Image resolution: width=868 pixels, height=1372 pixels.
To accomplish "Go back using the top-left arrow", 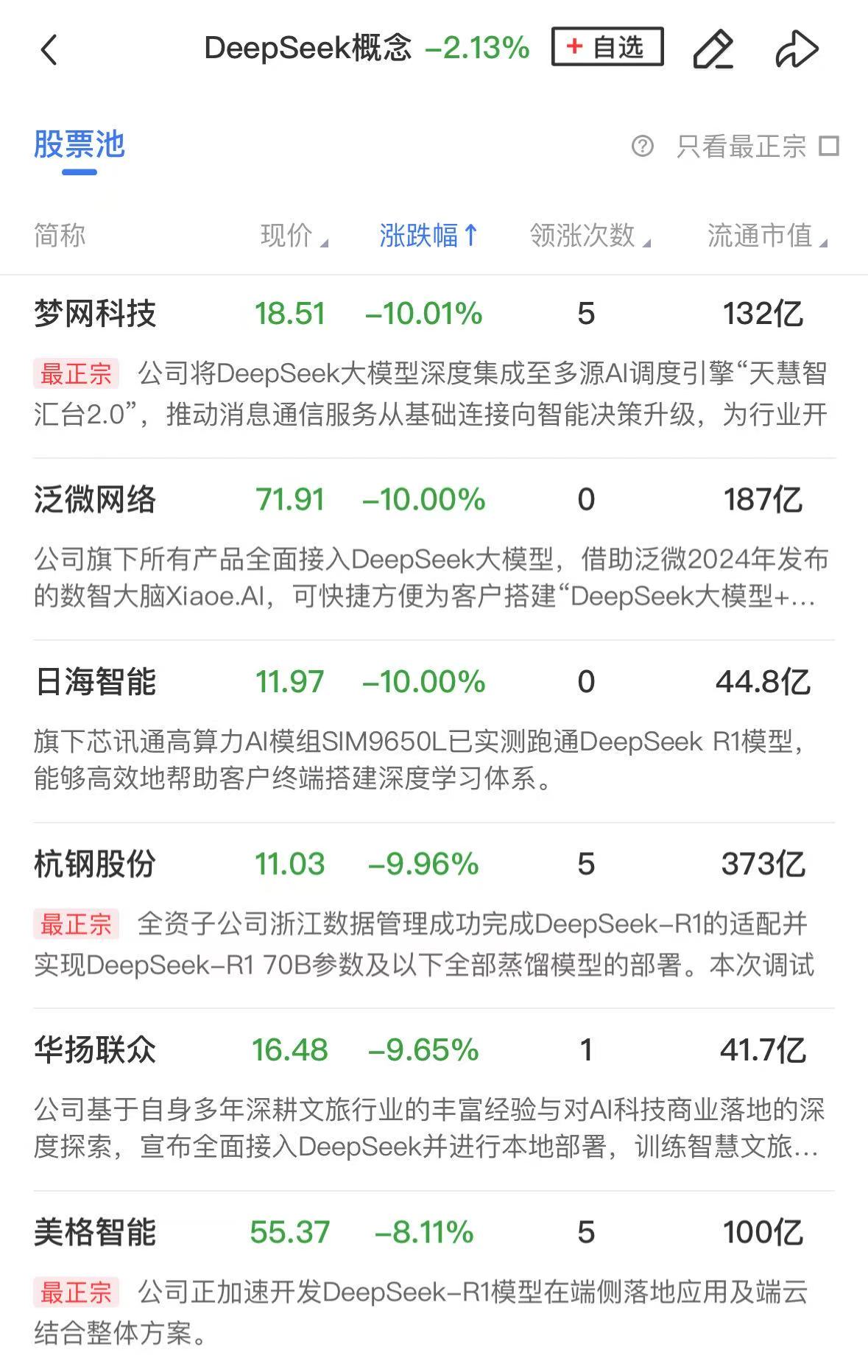I will tap(49, 50).
